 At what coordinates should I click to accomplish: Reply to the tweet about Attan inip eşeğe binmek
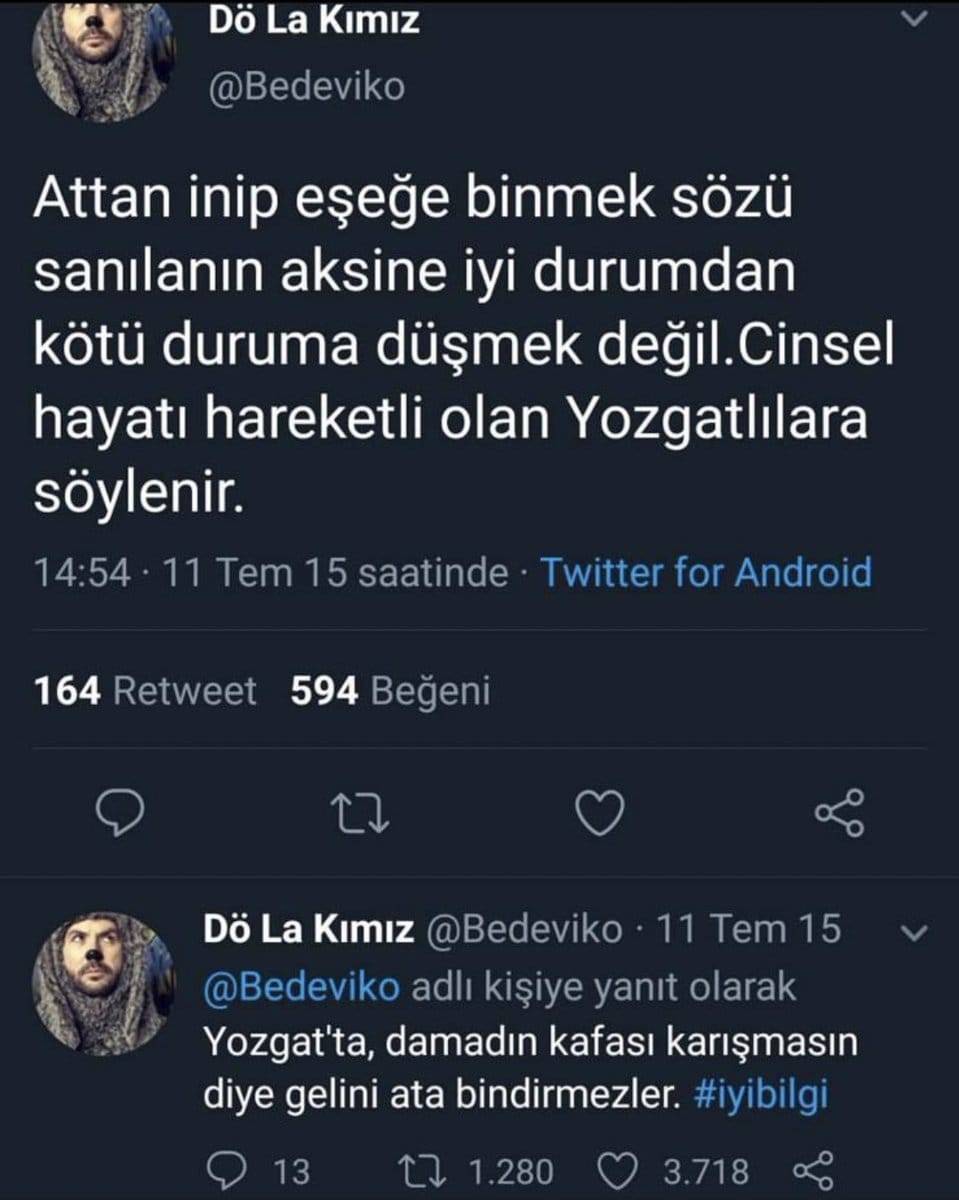tap(119, 813)
